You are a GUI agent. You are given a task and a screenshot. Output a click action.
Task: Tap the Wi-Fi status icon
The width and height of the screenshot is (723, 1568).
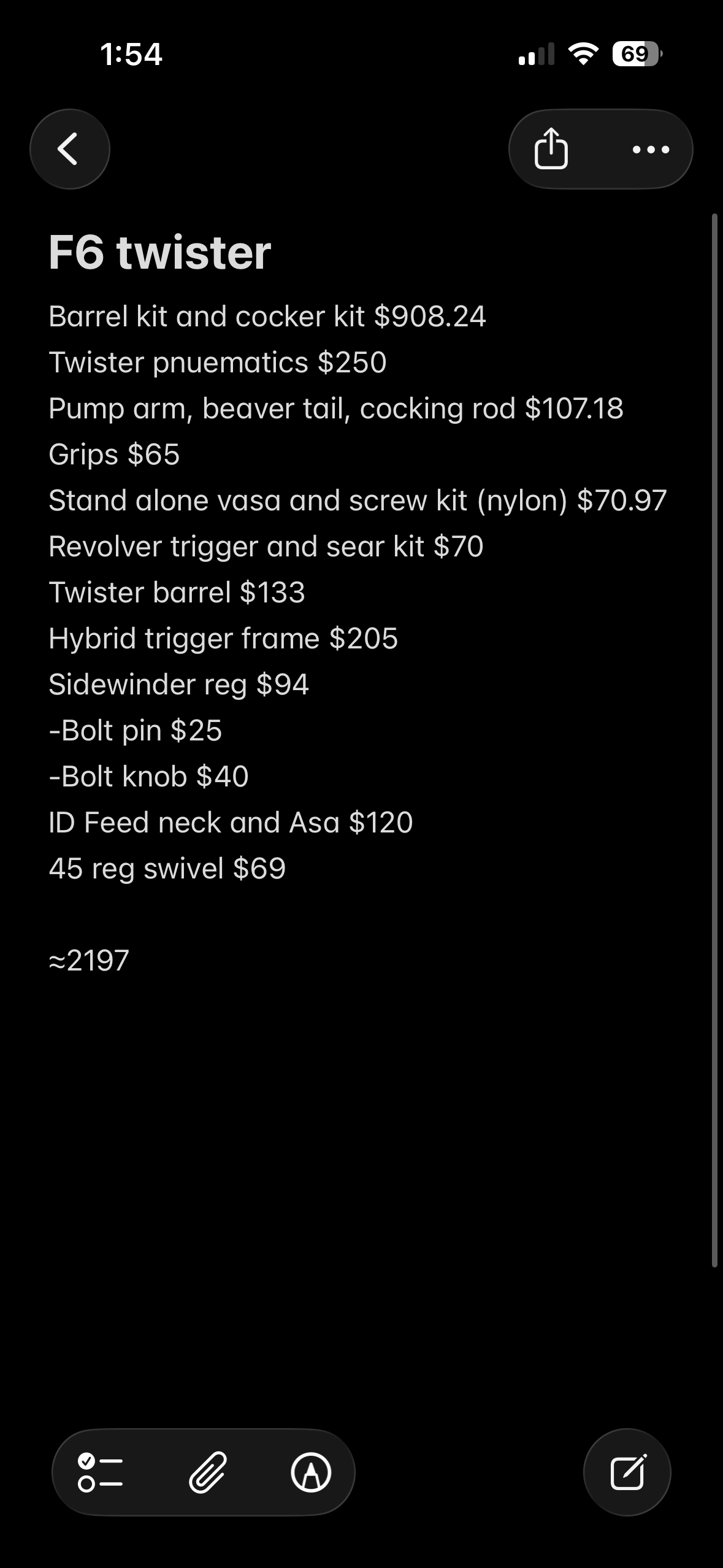click(x=581, y=53)
